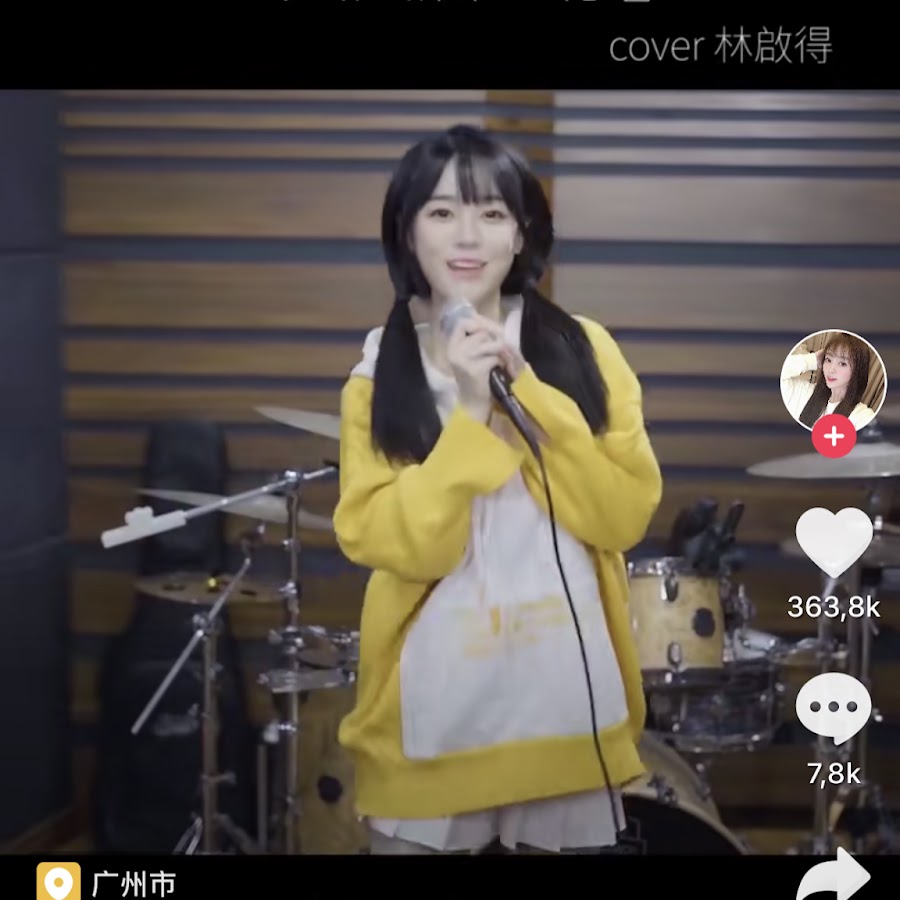Viewport: 900px width, 900px height.
Task: Open the 广州市 location tag
Action: click(108, 882)
